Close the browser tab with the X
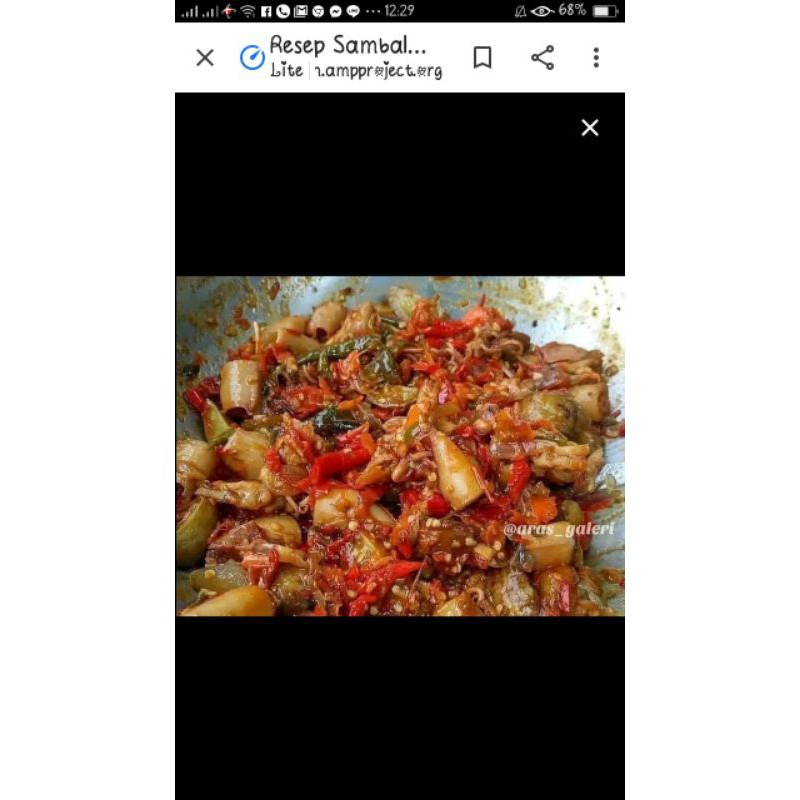The width and height of the screenshot is (800, 800). coord(205,58)
